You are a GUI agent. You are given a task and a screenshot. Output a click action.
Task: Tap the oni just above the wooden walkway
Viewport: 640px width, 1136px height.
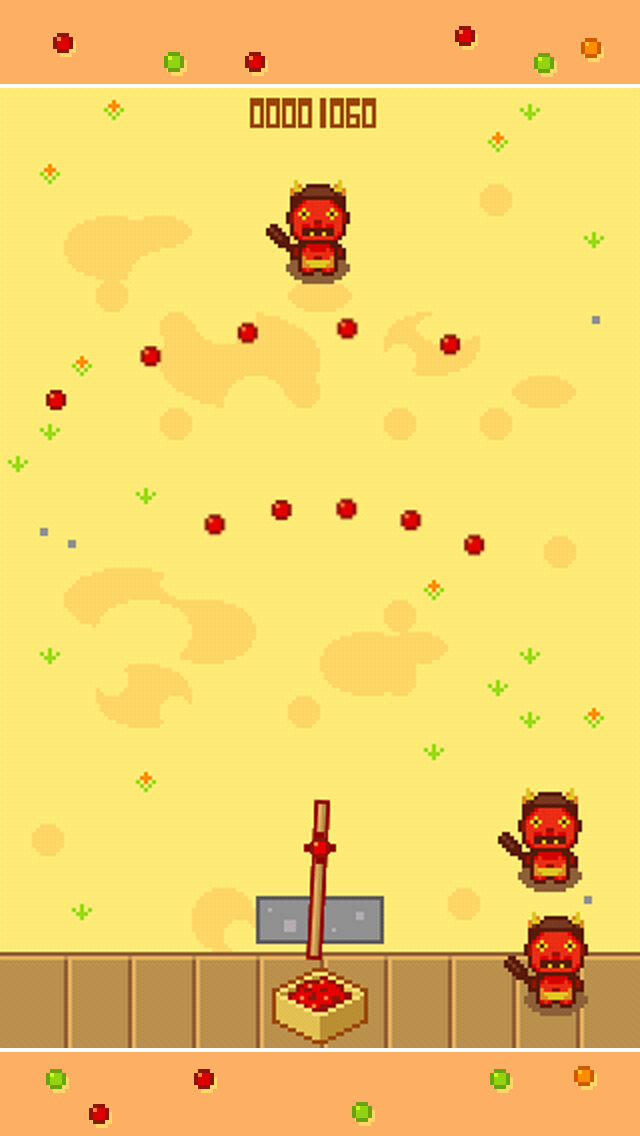click(x=547, y=838)
